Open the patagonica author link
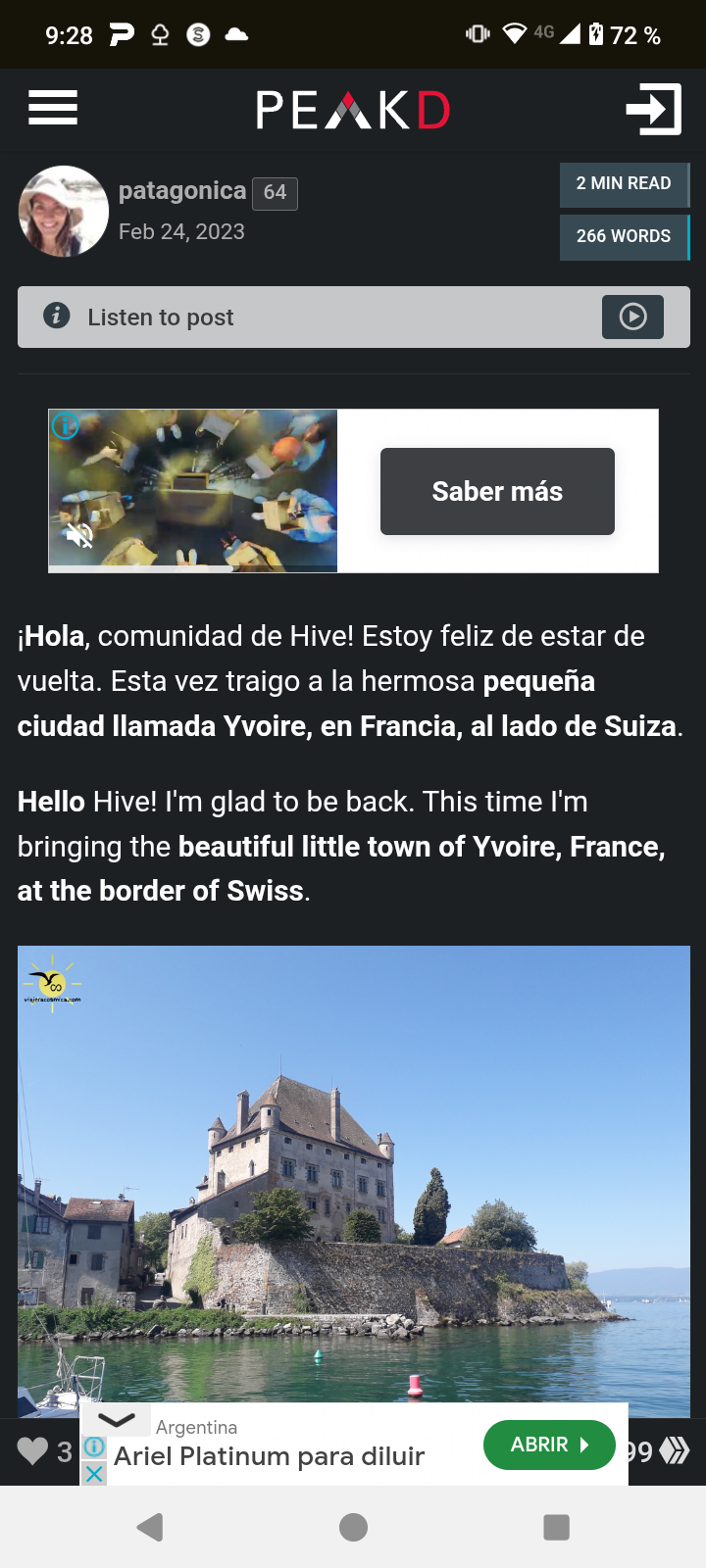Viewport: 706px width, 1568px height. [182, 191]
